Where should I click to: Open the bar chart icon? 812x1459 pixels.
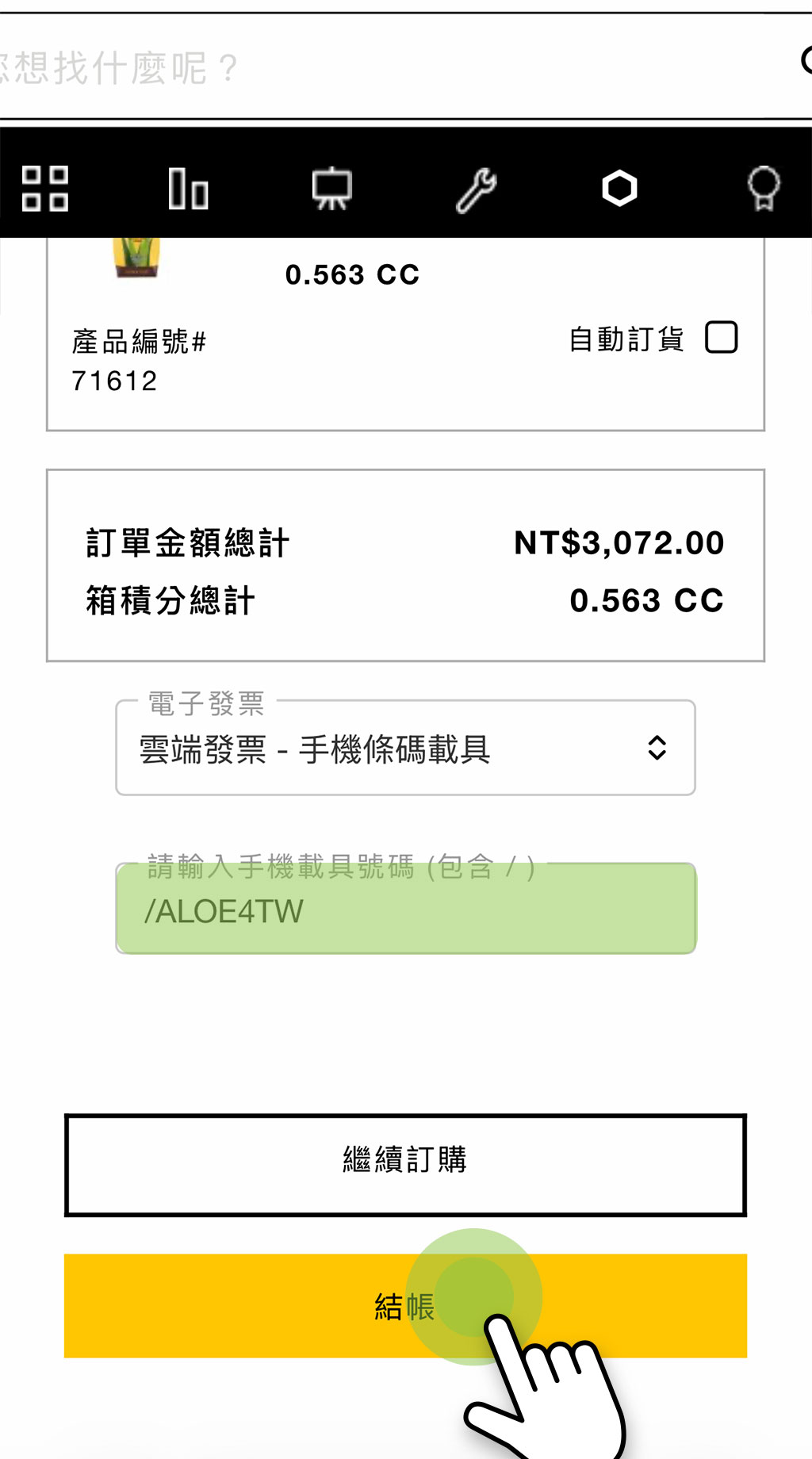click(189, 189)
